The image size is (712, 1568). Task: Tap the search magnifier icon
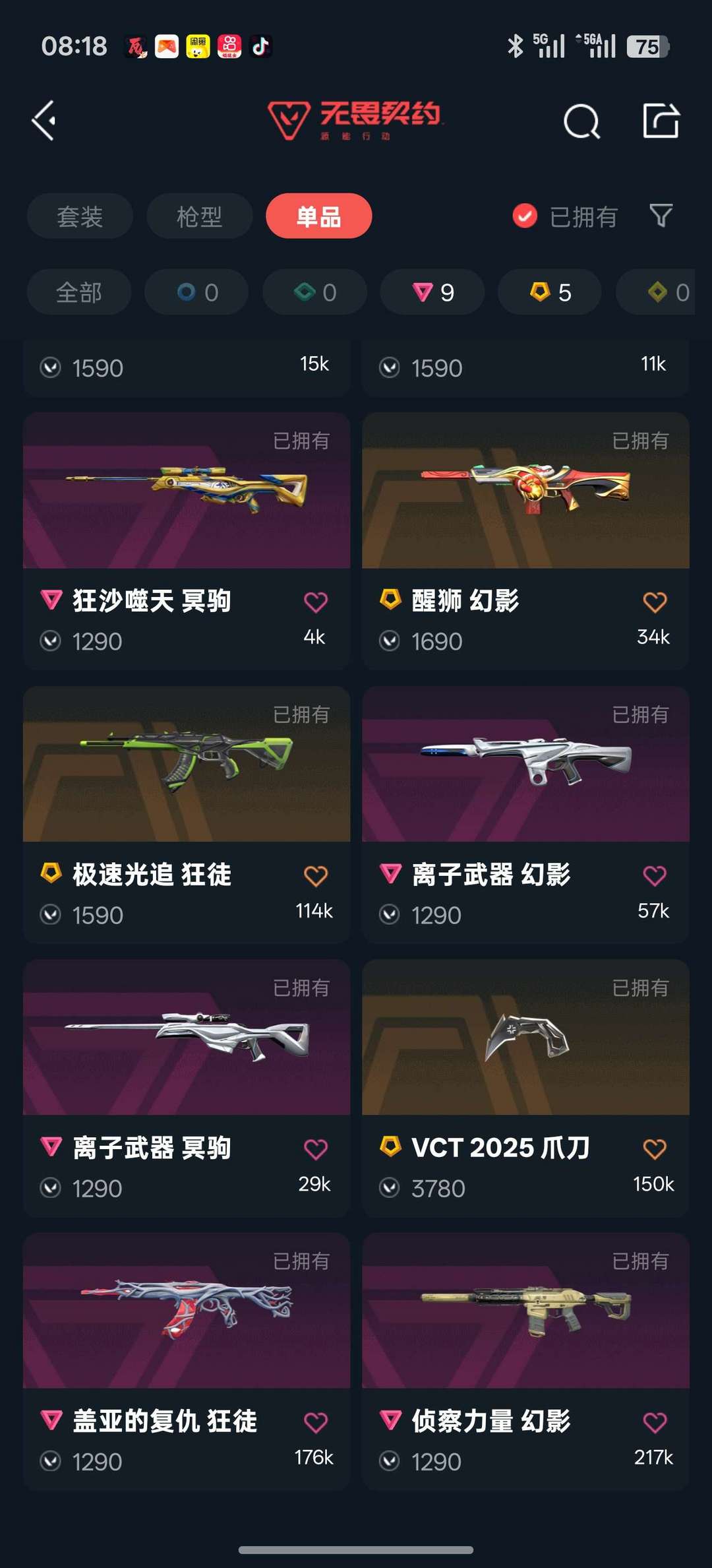tap(583, 121)
